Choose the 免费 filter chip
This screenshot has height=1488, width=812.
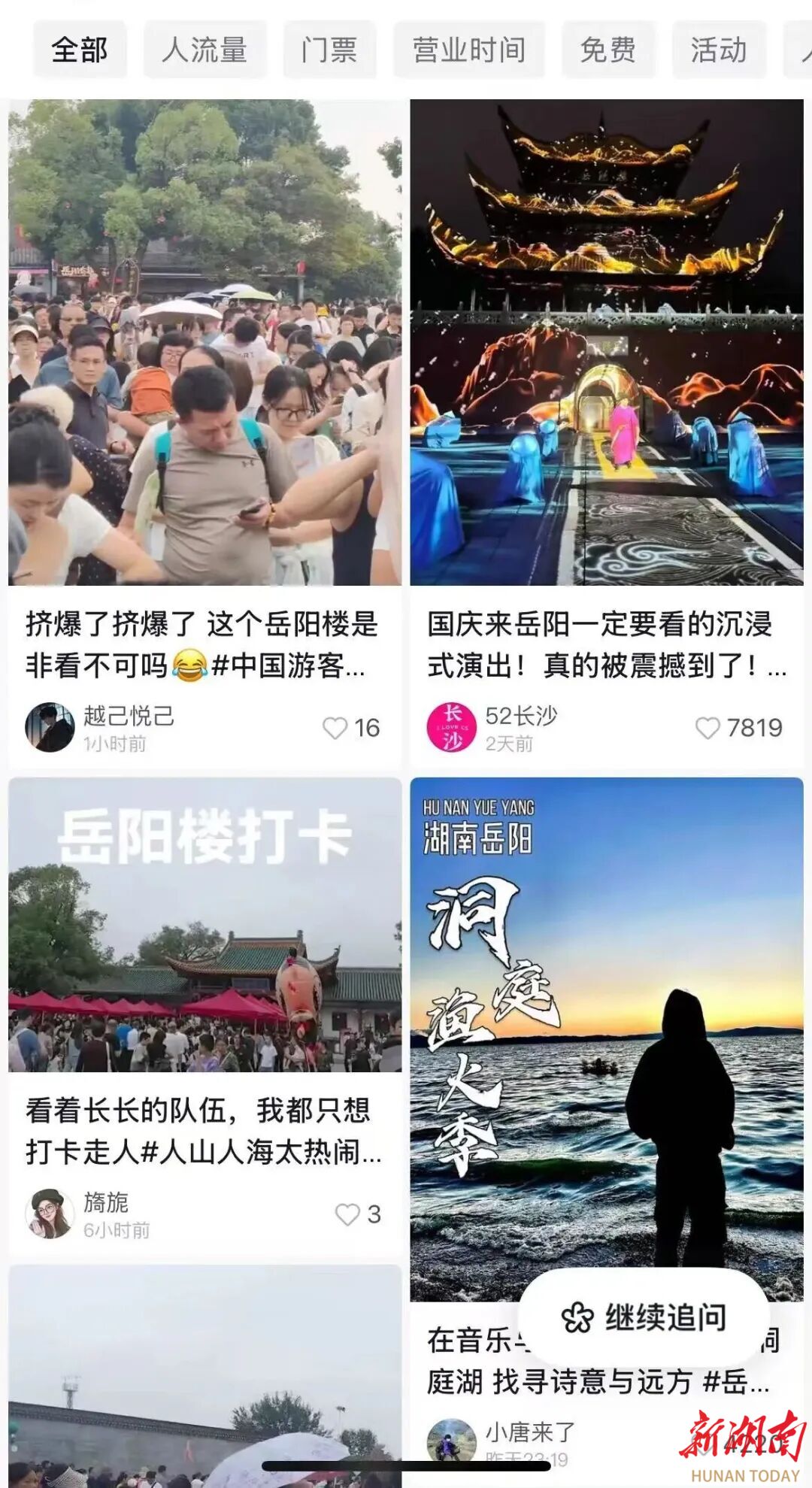608,50
